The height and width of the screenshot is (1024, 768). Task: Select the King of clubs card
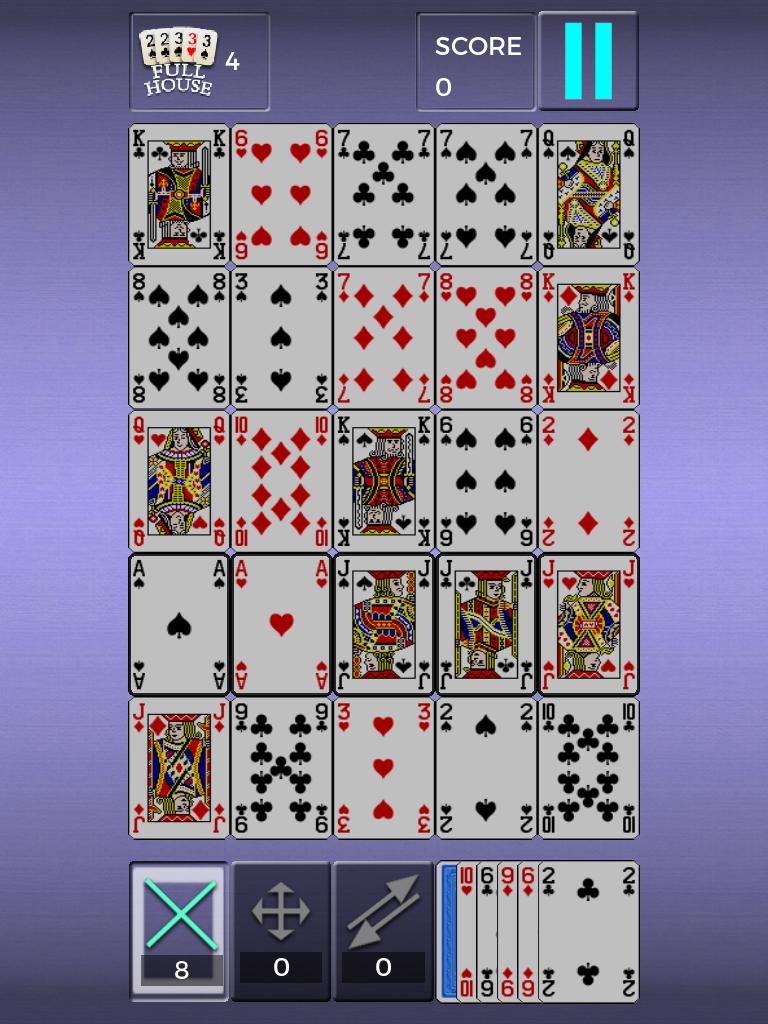pos(177,193)
